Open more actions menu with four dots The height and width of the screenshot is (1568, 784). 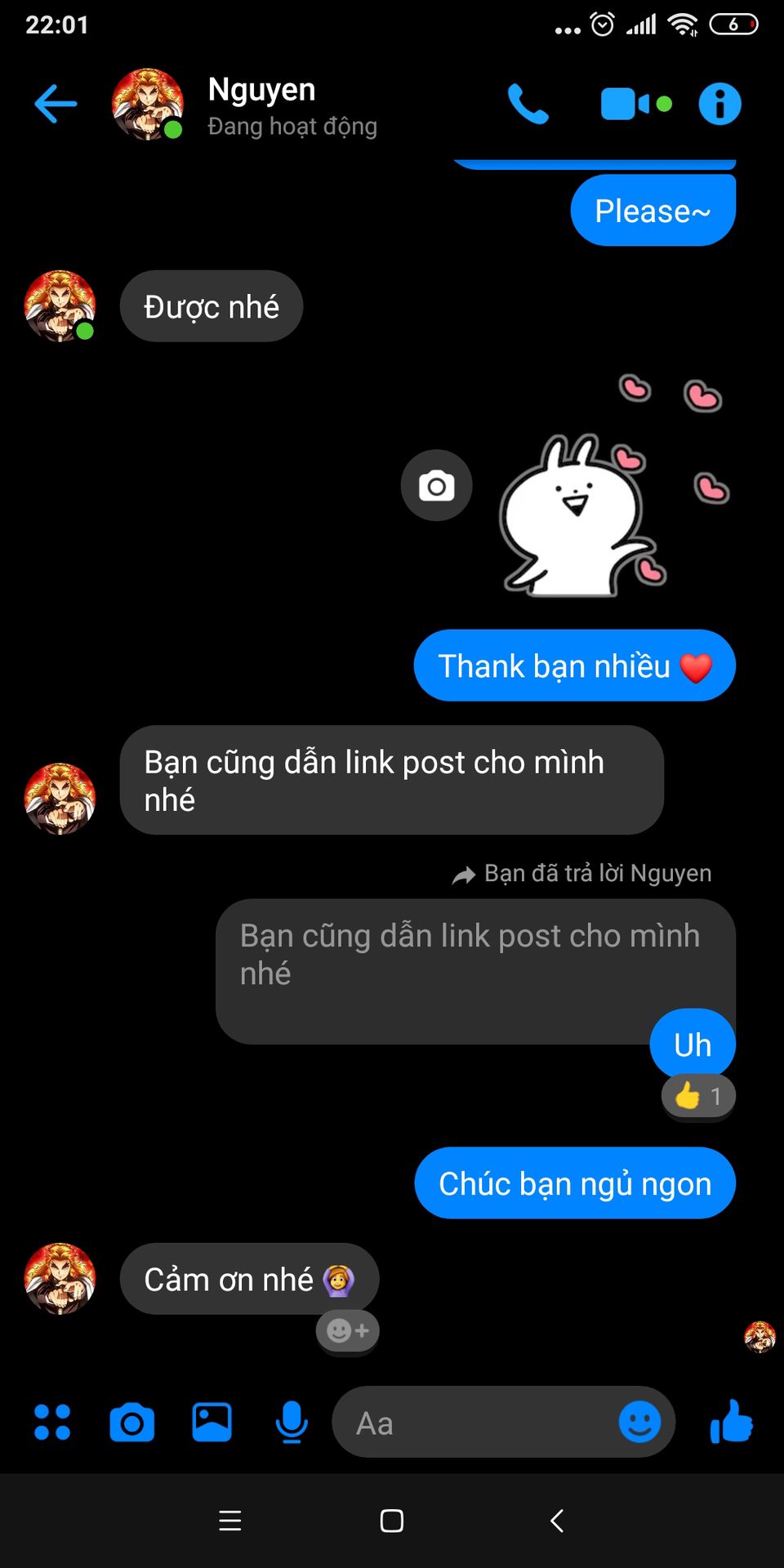(52, 1422)
